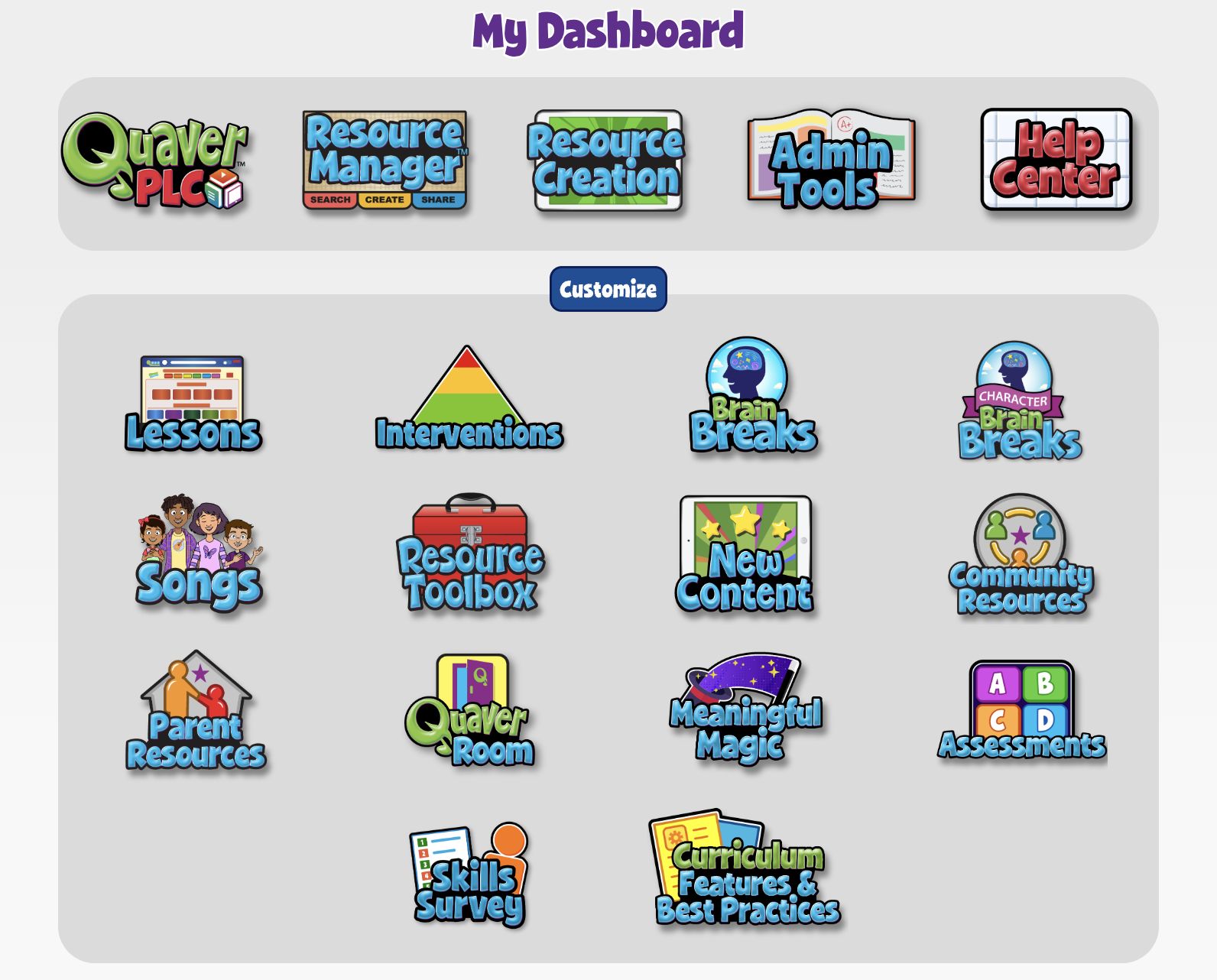1217x980 pixels.
Task: Open Curriculum Features & Best Practices
Action: 746,871
